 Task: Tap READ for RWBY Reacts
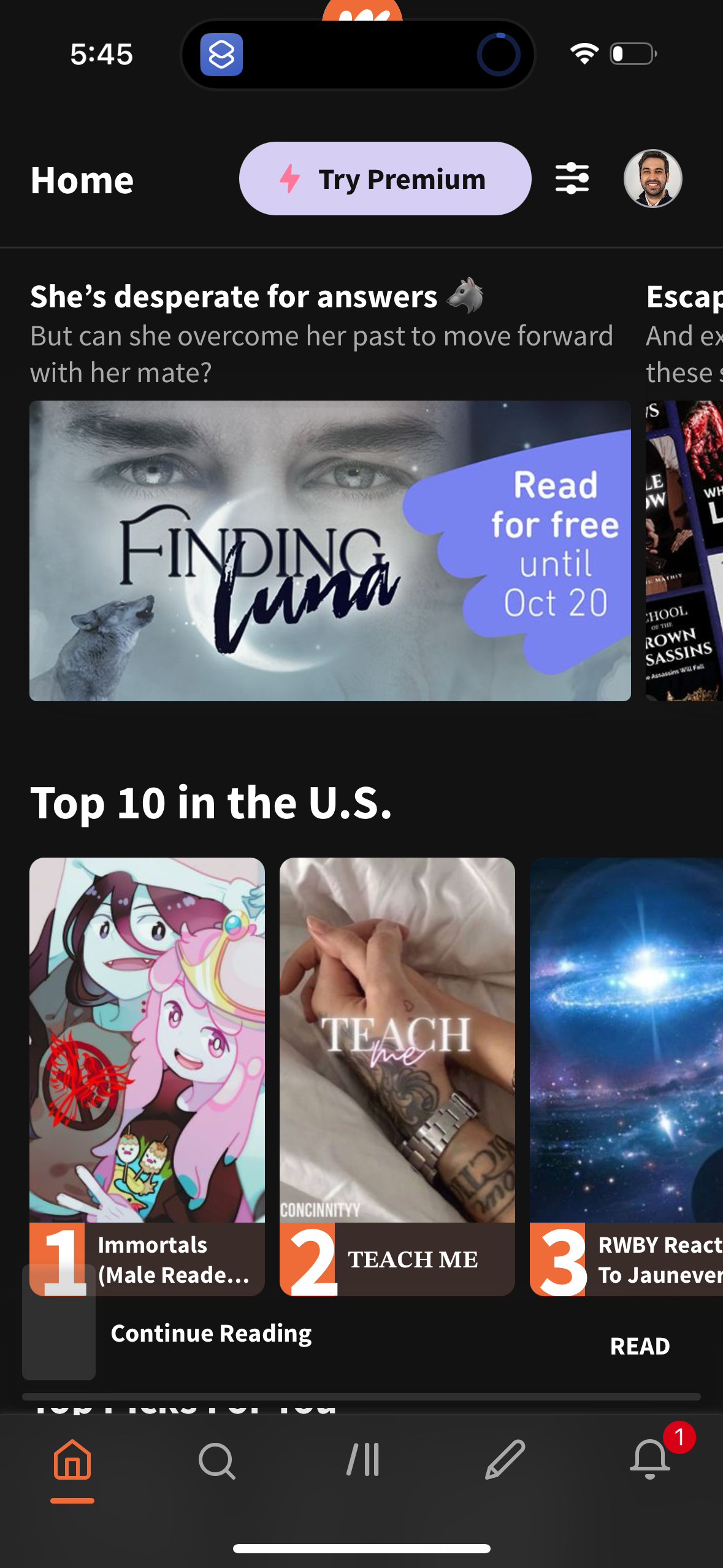pyautogui.click(x=640, y=1346)
